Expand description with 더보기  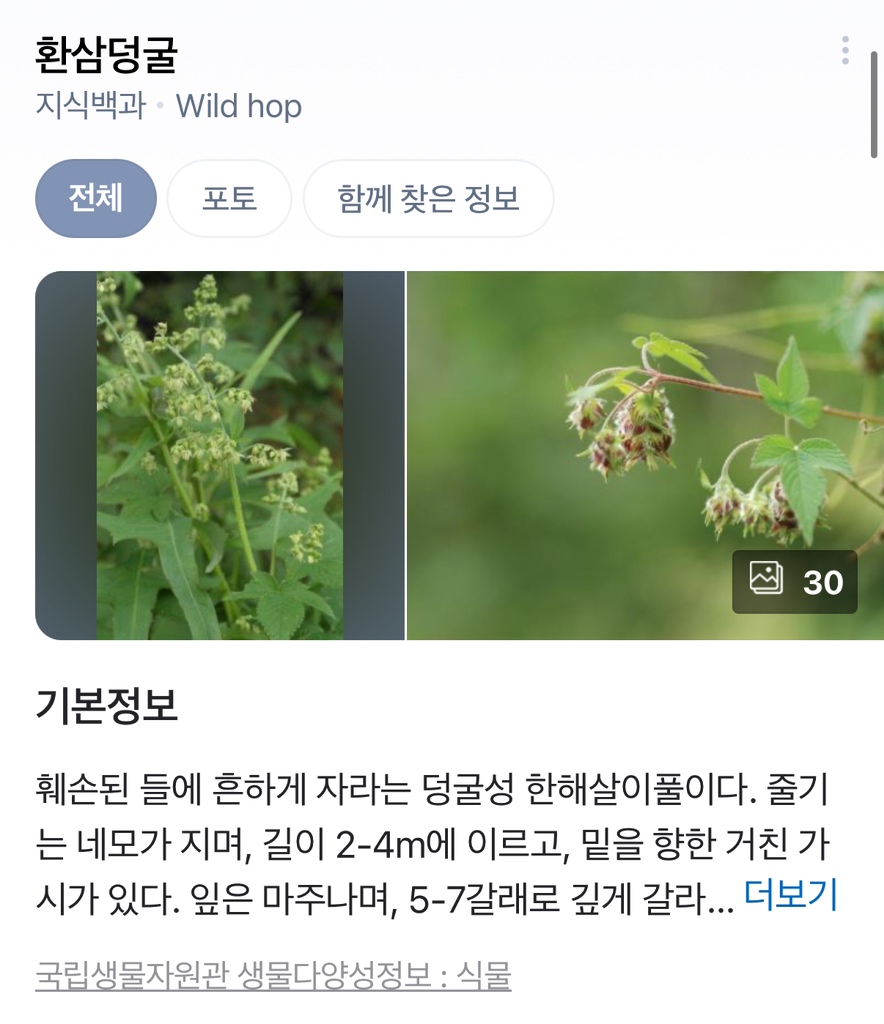[x=790, y=896]
